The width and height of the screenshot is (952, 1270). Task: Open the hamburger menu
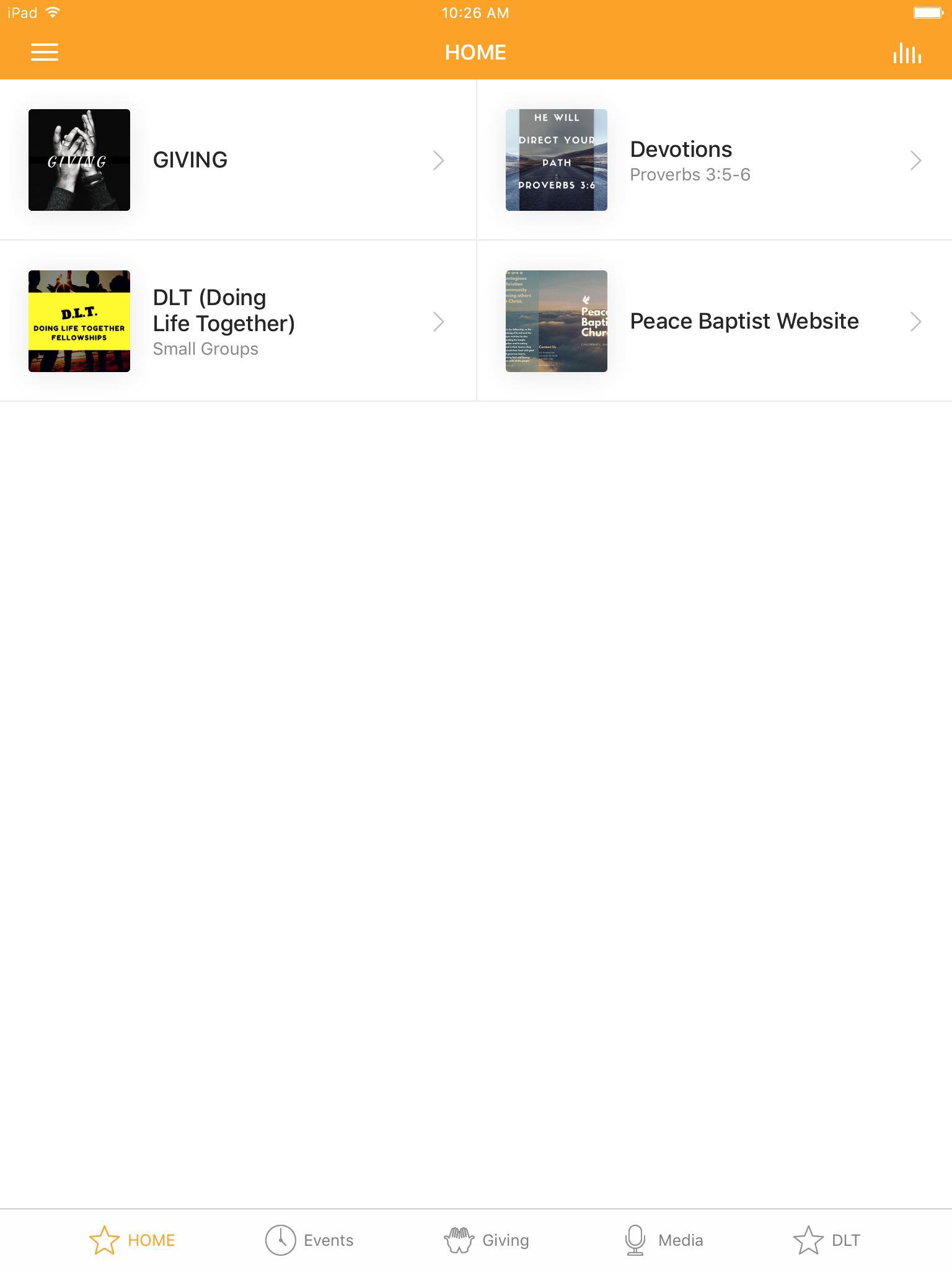coord(45,52)
